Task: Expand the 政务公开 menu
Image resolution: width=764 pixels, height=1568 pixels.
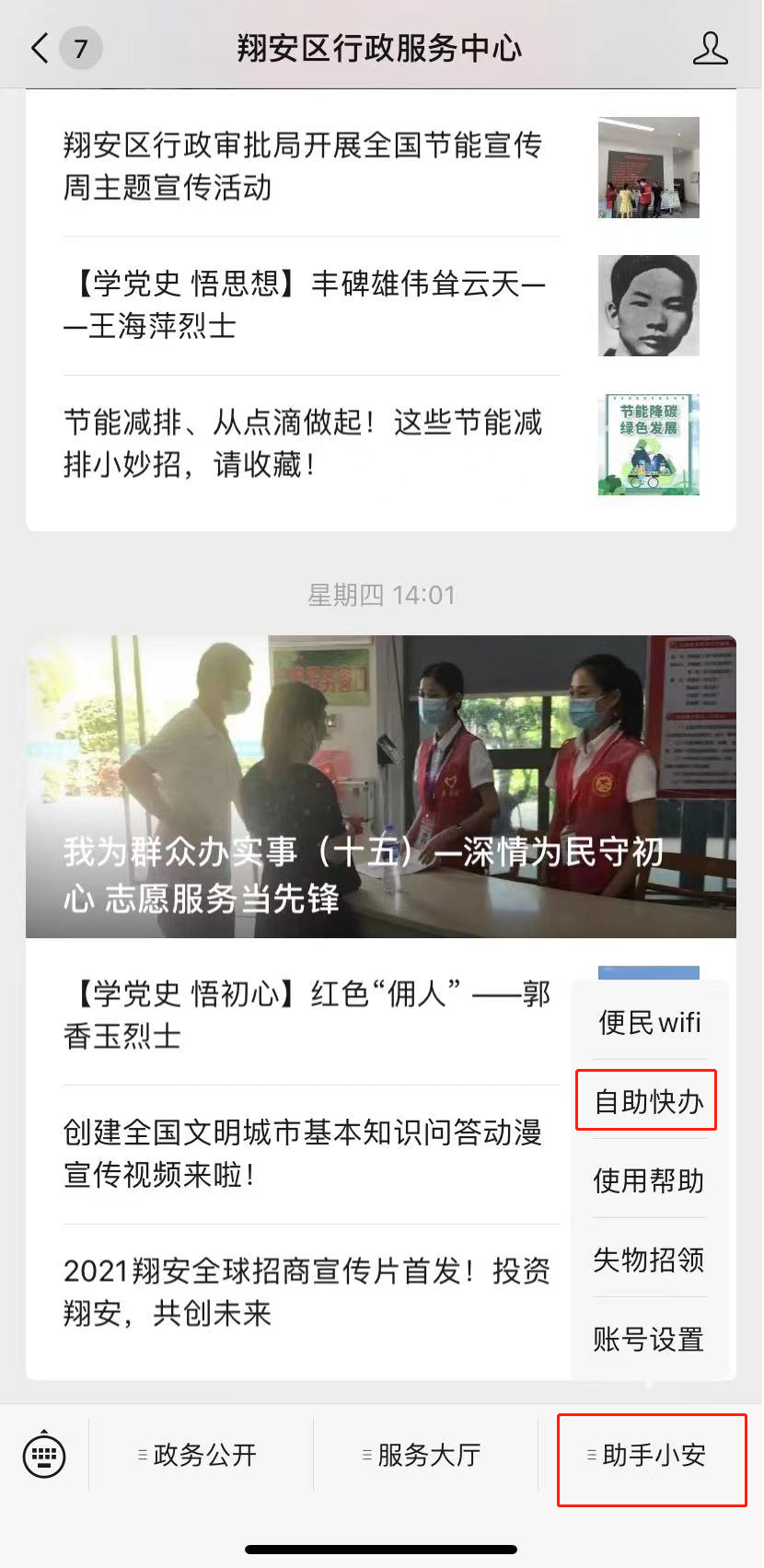Action: click(201, 1456)
